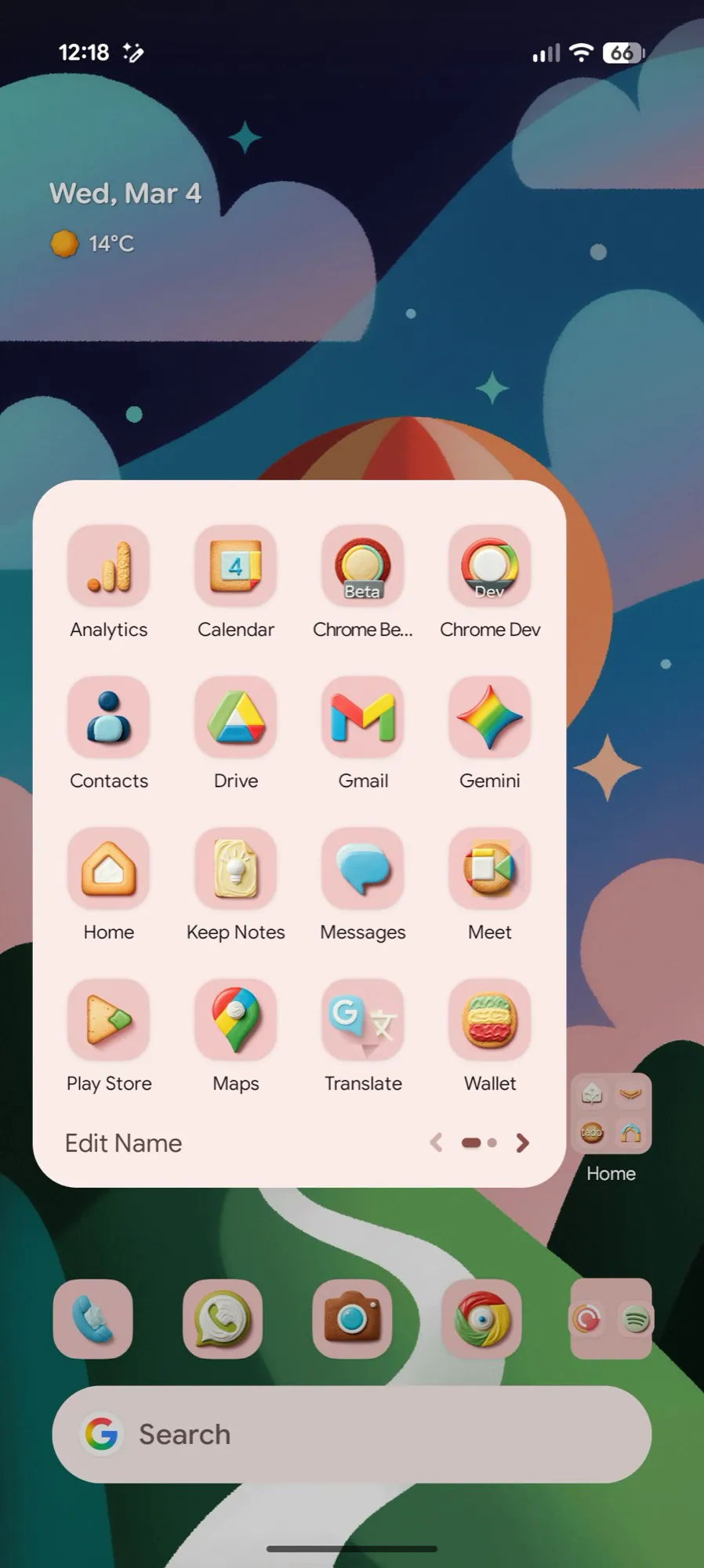The width and height of the screenshot is (704, 1568).
Task: Open the Messages app
Action: tap(362, 869)
